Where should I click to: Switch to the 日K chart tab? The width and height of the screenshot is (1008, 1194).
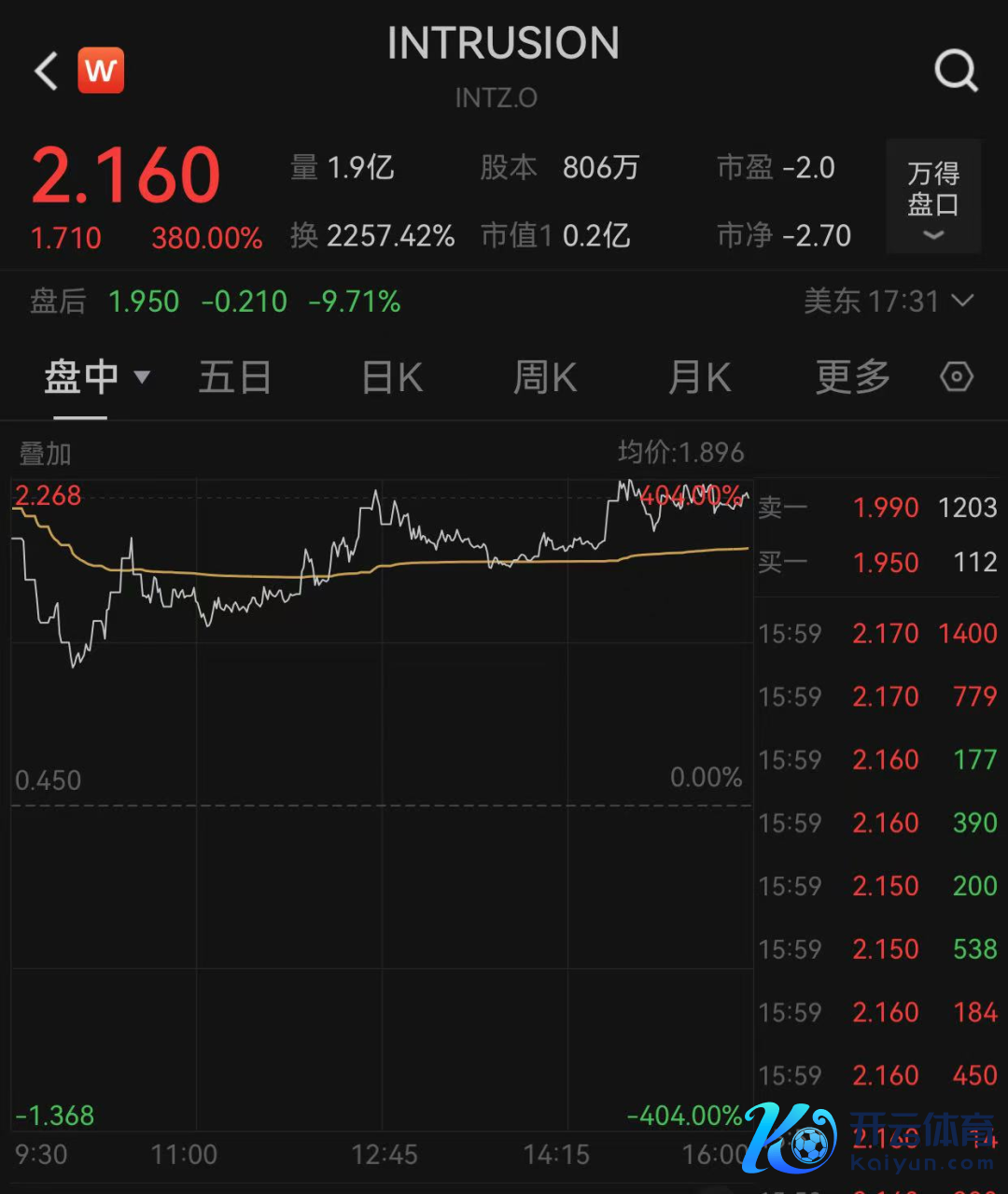tap(392, 377)
